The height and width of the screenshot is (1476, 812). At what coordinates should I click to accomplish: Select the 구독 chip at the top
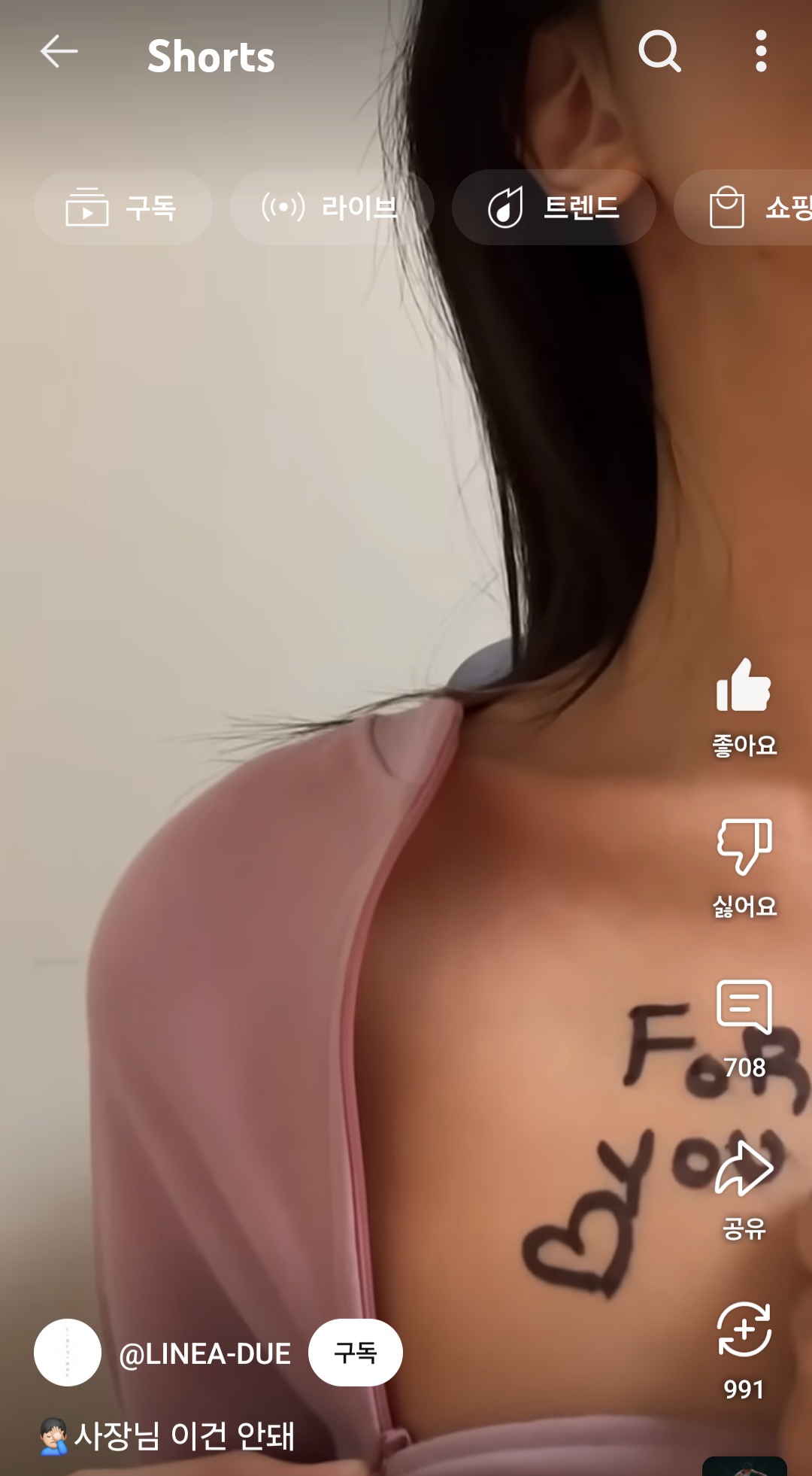coord(123,208)
